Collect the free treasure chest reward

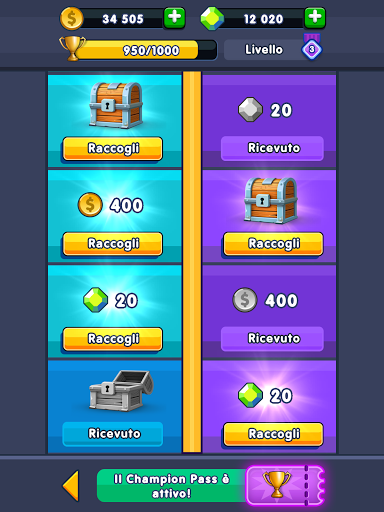coord(113,149)
